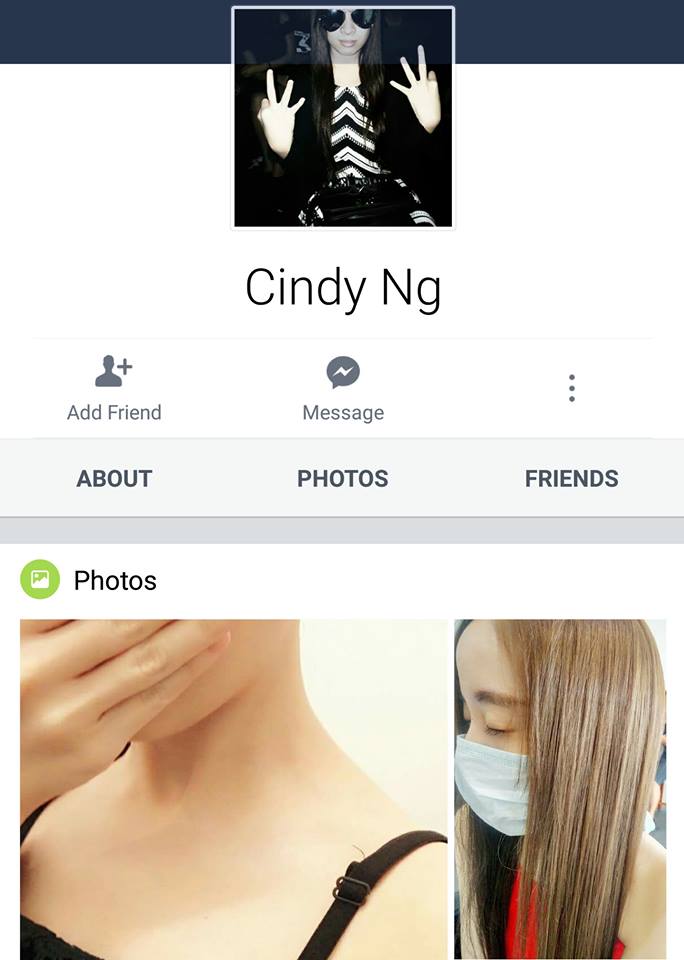Open the photo with hand on neck

[x=234, y=789]
